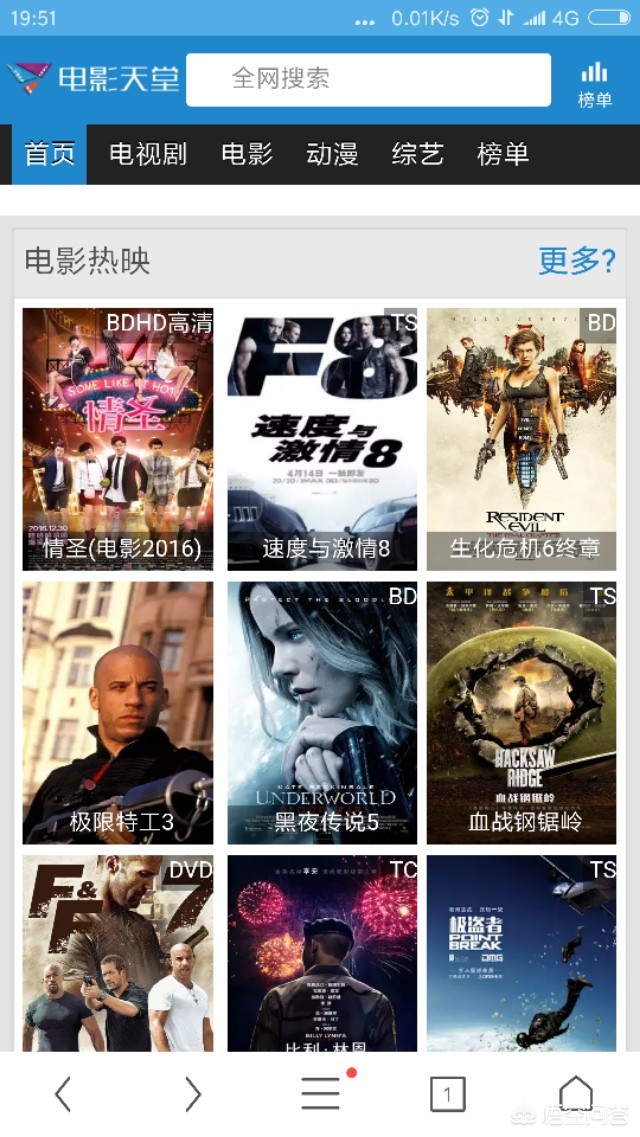Open the 榜单 tab in navigation bar
Viewport: 640px width, 1137px height.
[x=503, y=154]
